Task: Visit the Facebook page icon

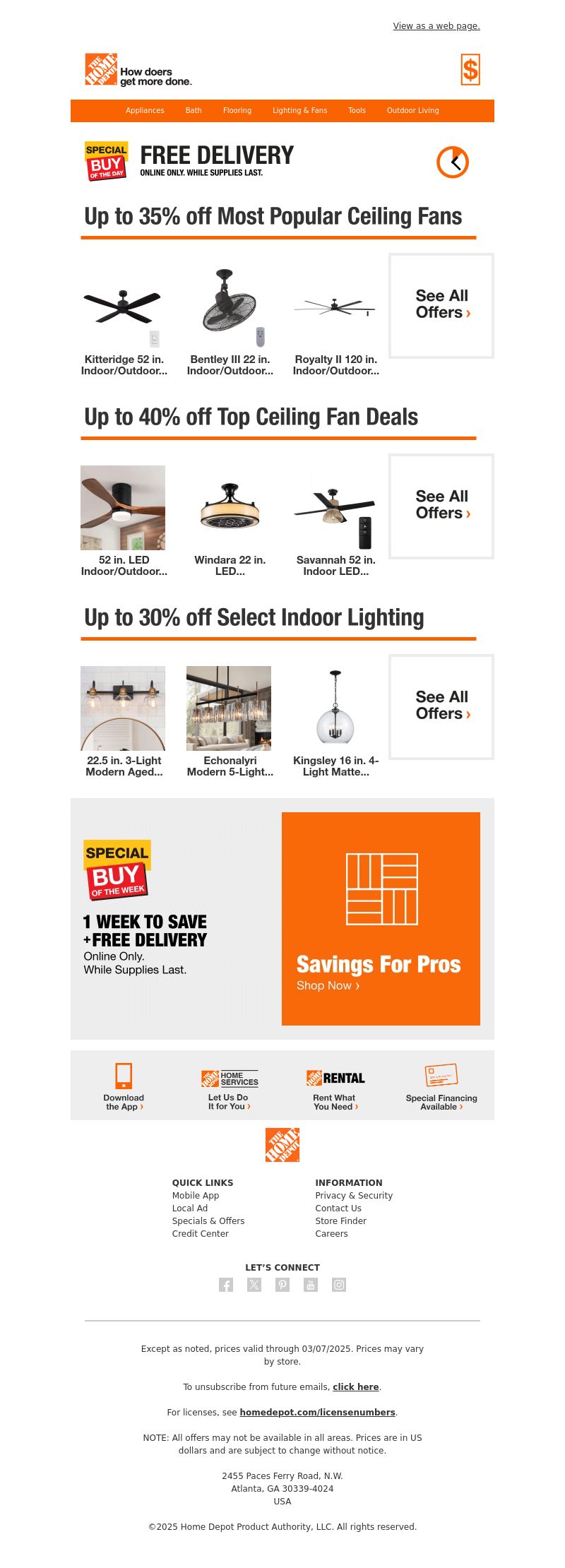Action: [x=226, y=1285]
